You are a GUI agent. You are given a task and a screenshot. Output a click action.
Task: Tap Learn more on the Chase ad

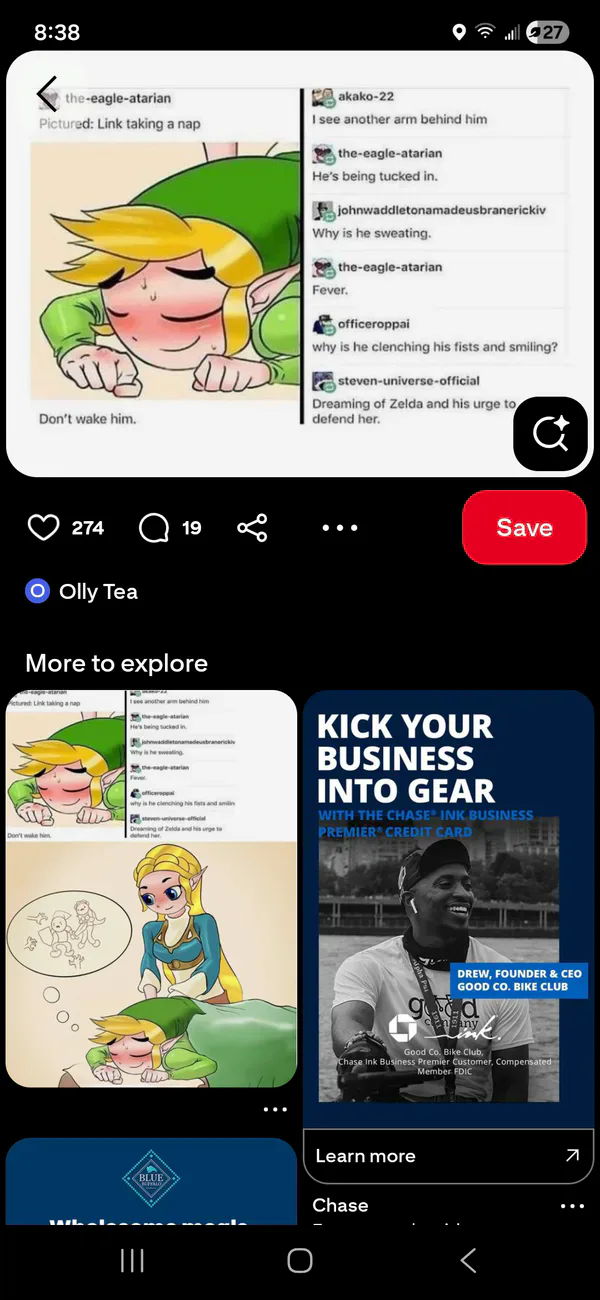click(x=448, y=1156)
